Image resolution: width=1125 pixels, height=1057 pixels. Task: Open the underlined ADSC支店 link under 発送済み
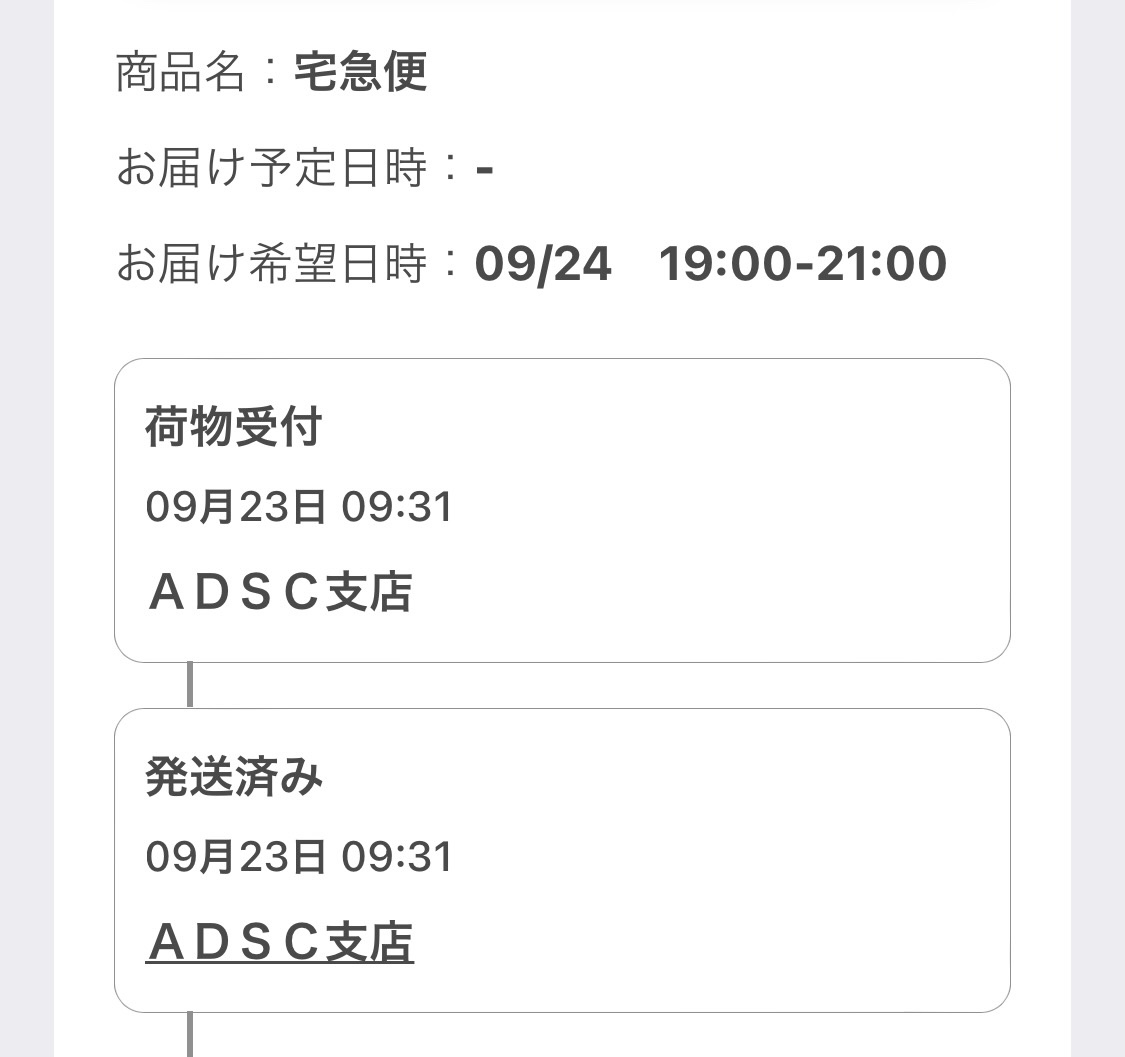pyautogui.click(x=280, y=942)
